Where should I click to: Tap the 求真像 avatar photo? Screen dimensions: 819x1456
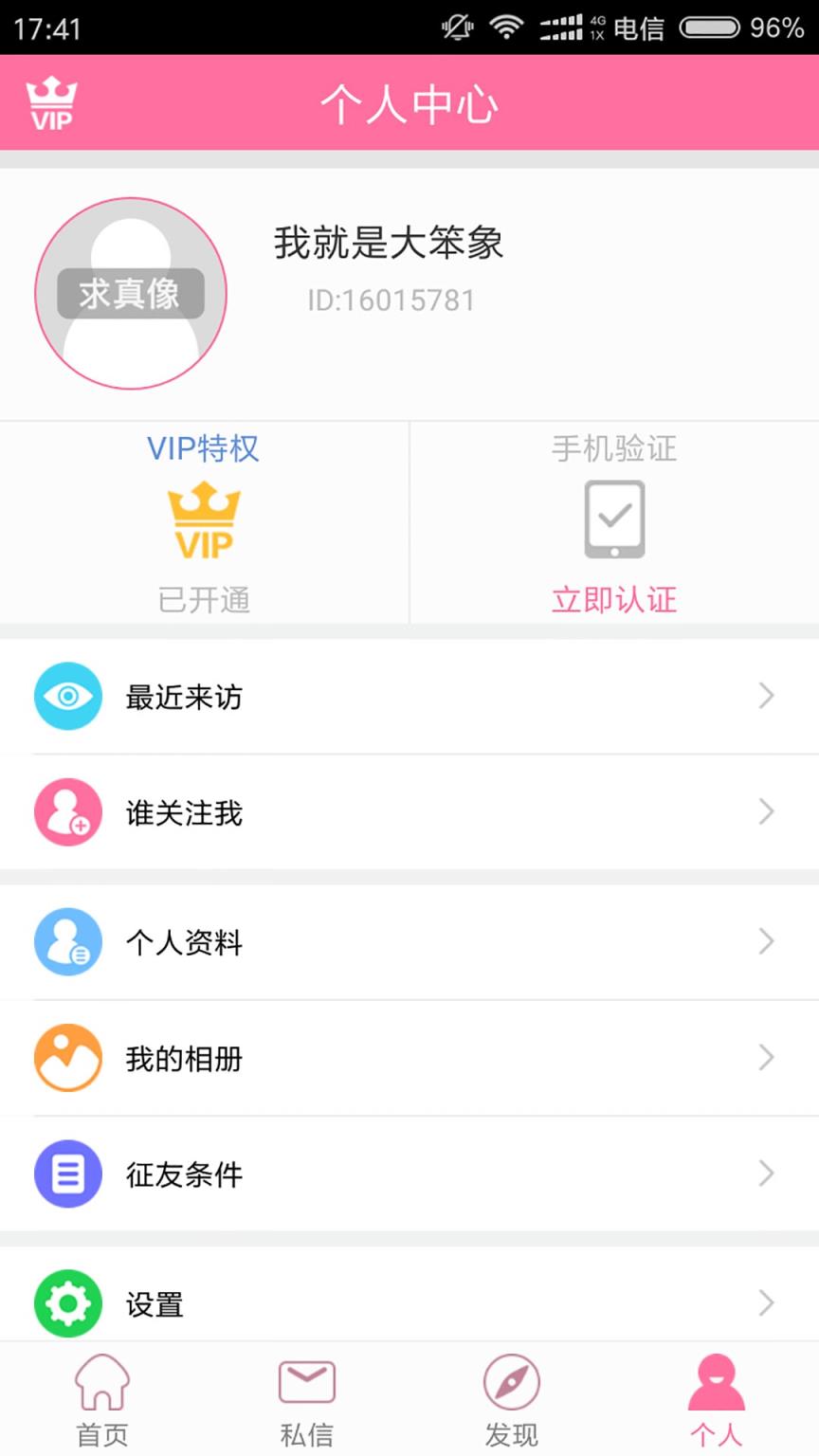point(129,295)
